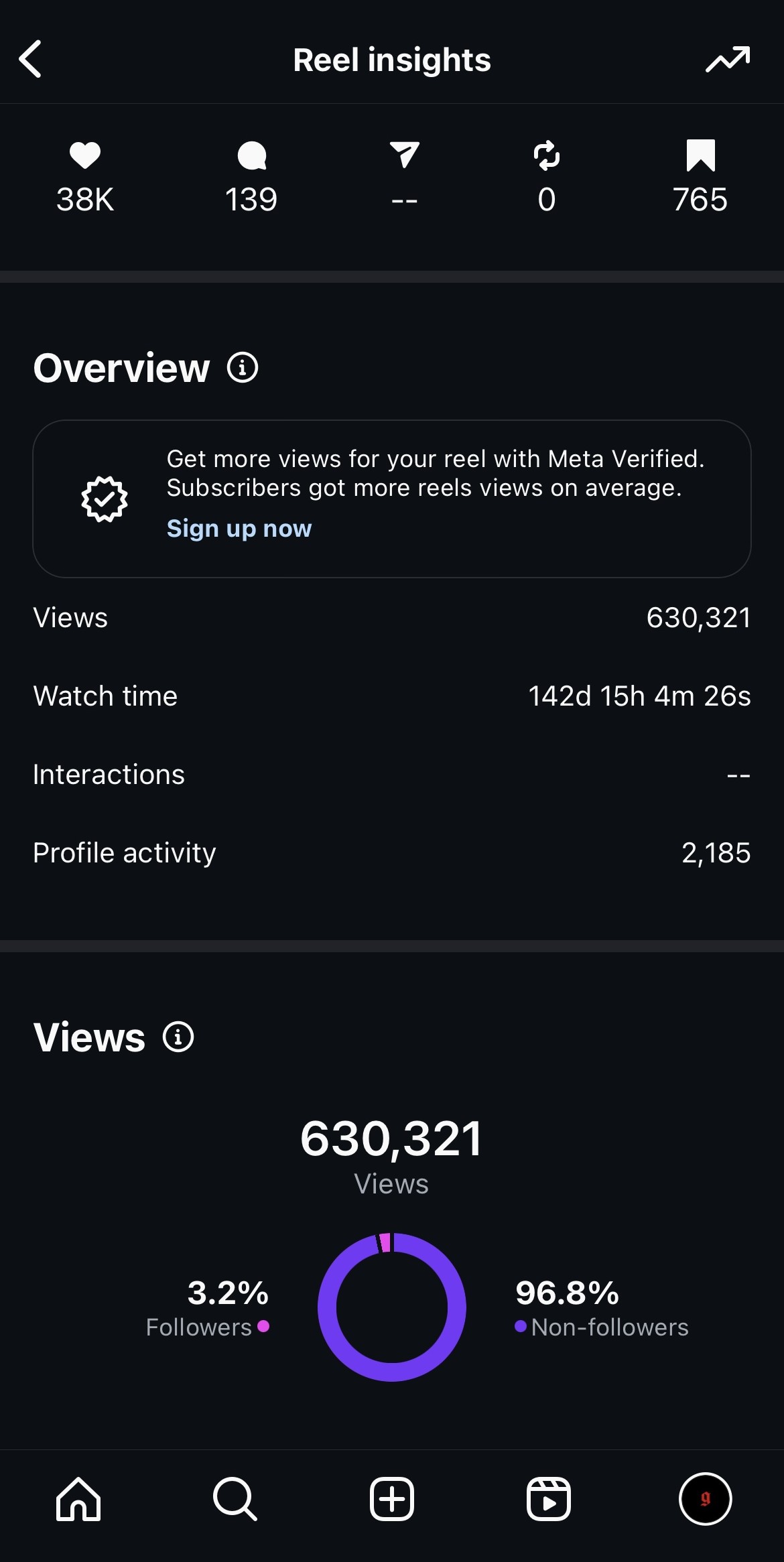Image resolution: width=784 pixels, height=1562 pixels.
Task: Go to the Home tab
Action: click(x=78, y=1499)
